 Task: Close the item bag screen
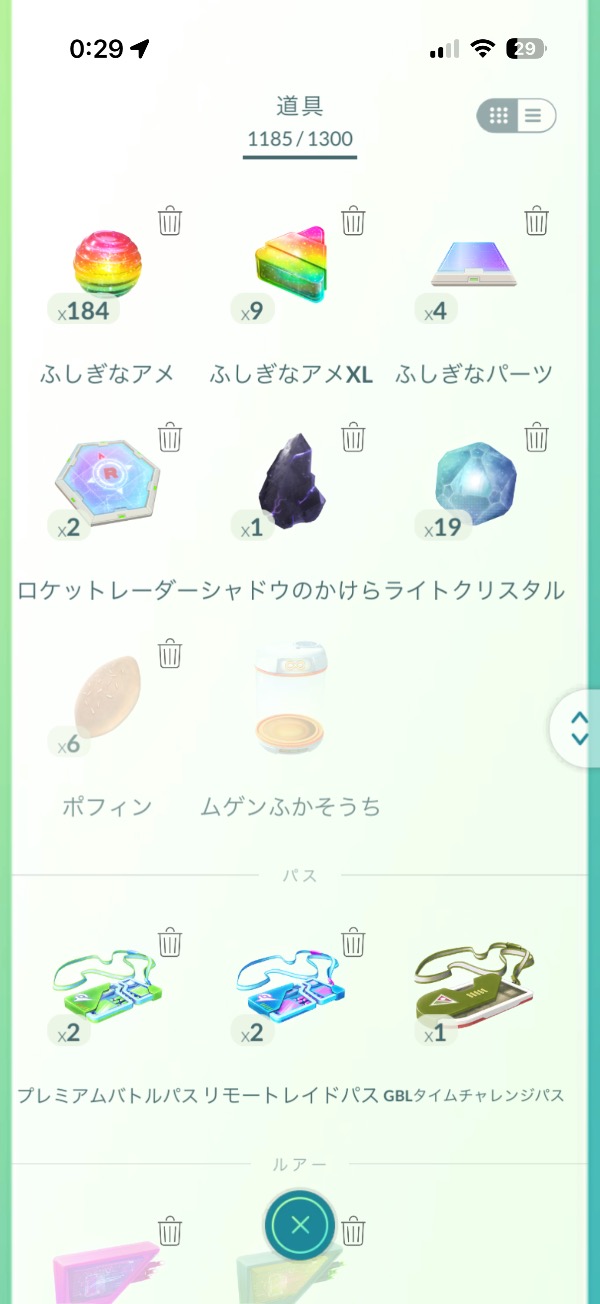(300, 1224)
